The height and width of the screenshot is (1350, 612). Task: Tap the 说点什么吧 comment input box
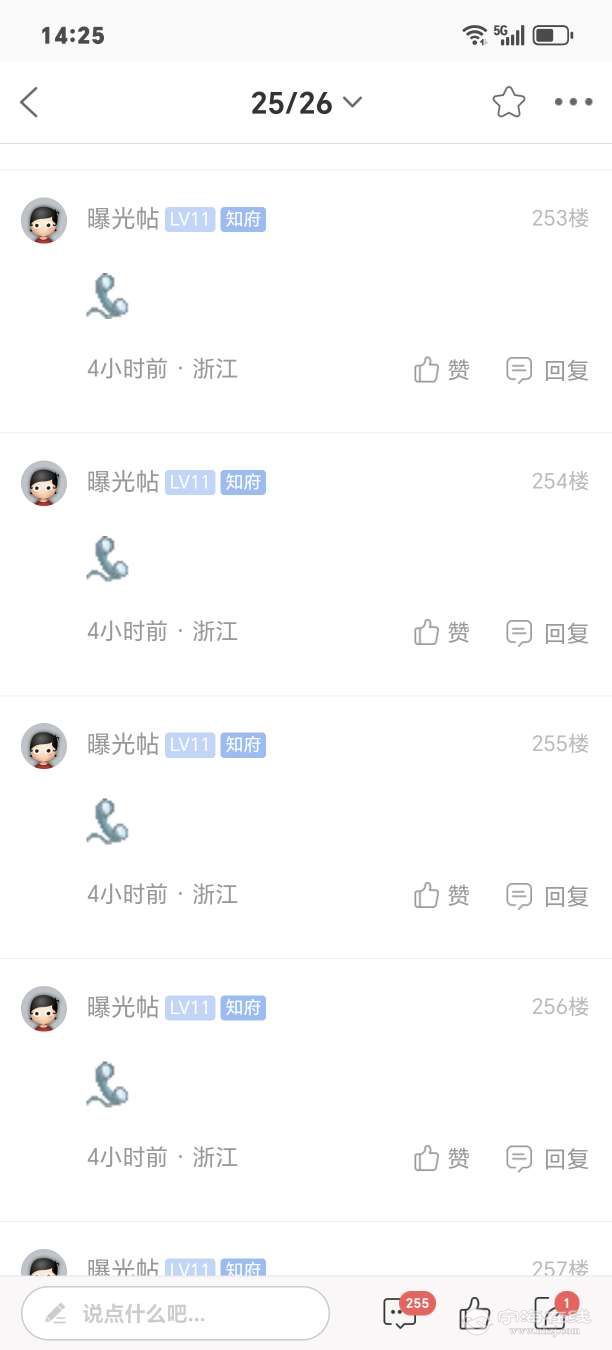(x=176, y=1313)
